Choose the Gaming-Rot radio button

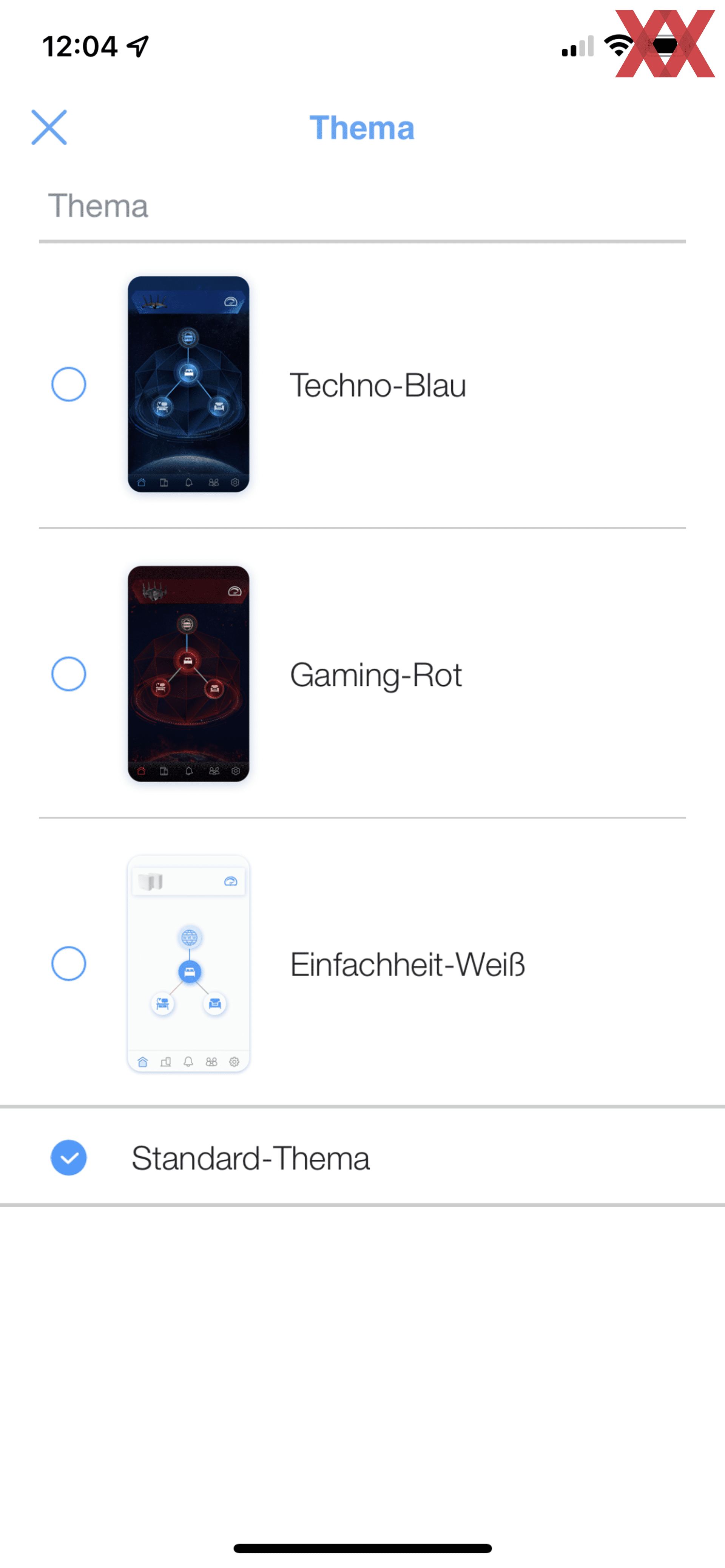pos(69,674)
